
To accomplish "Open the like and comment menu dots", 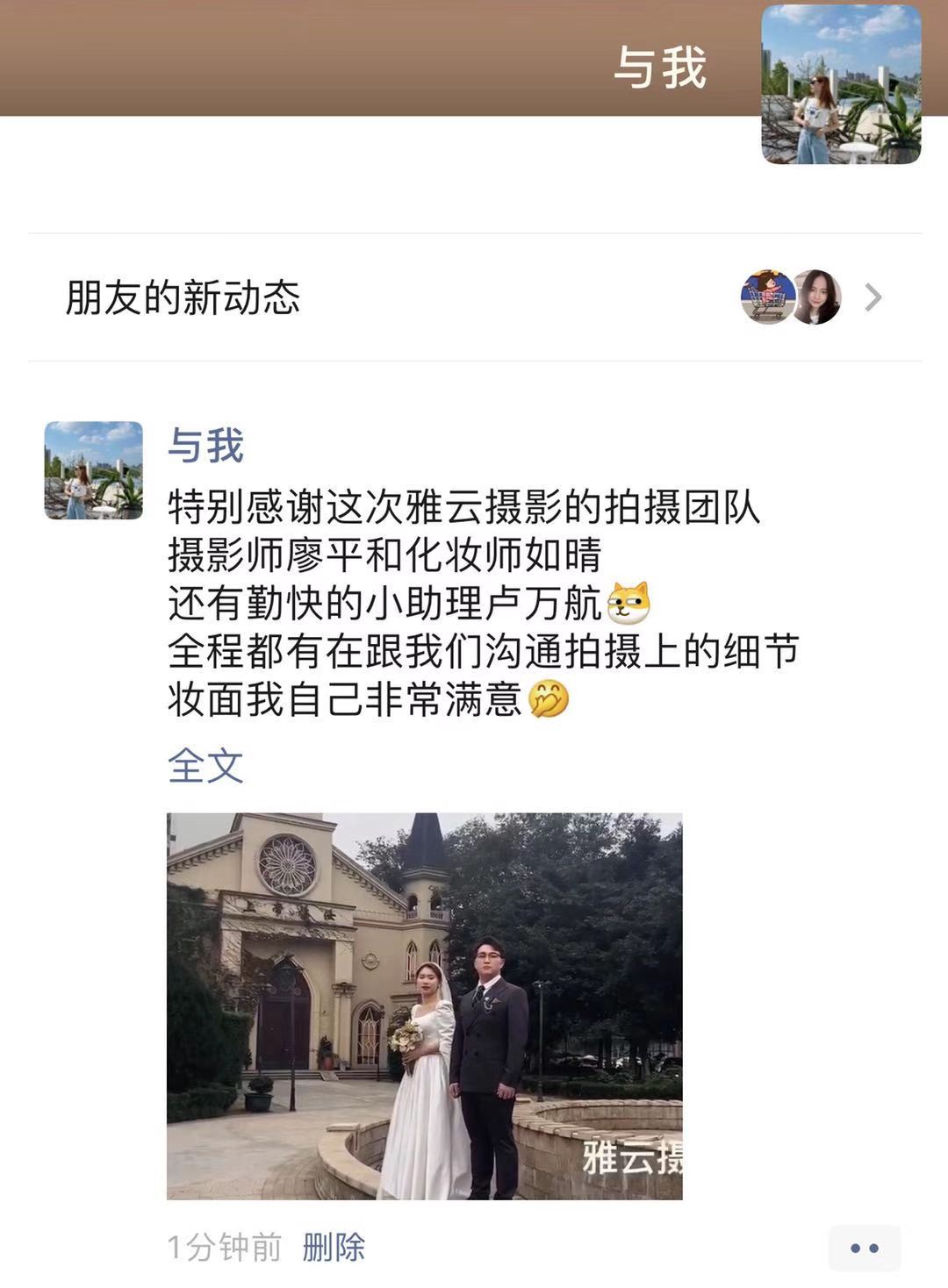I will [x=864, y=1248].
